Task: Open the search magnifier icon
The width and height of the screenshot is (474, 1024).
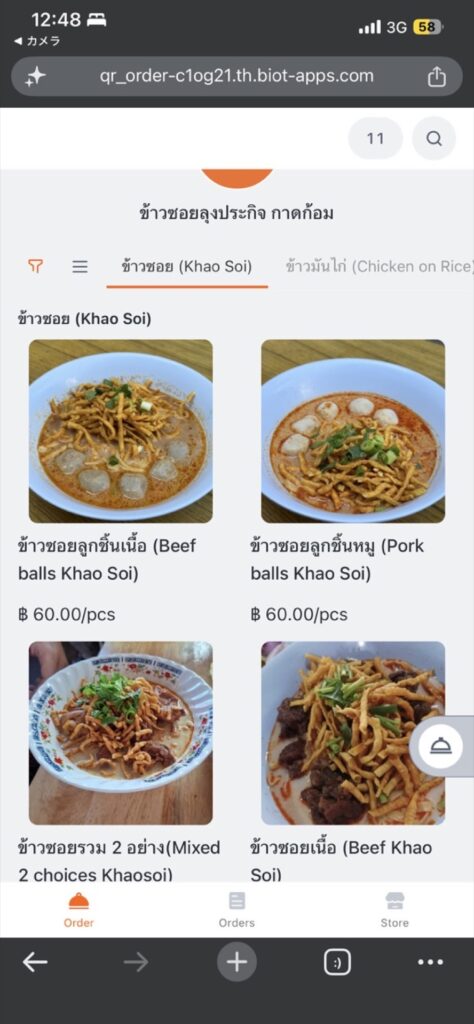Action: (x=434, y=138)
